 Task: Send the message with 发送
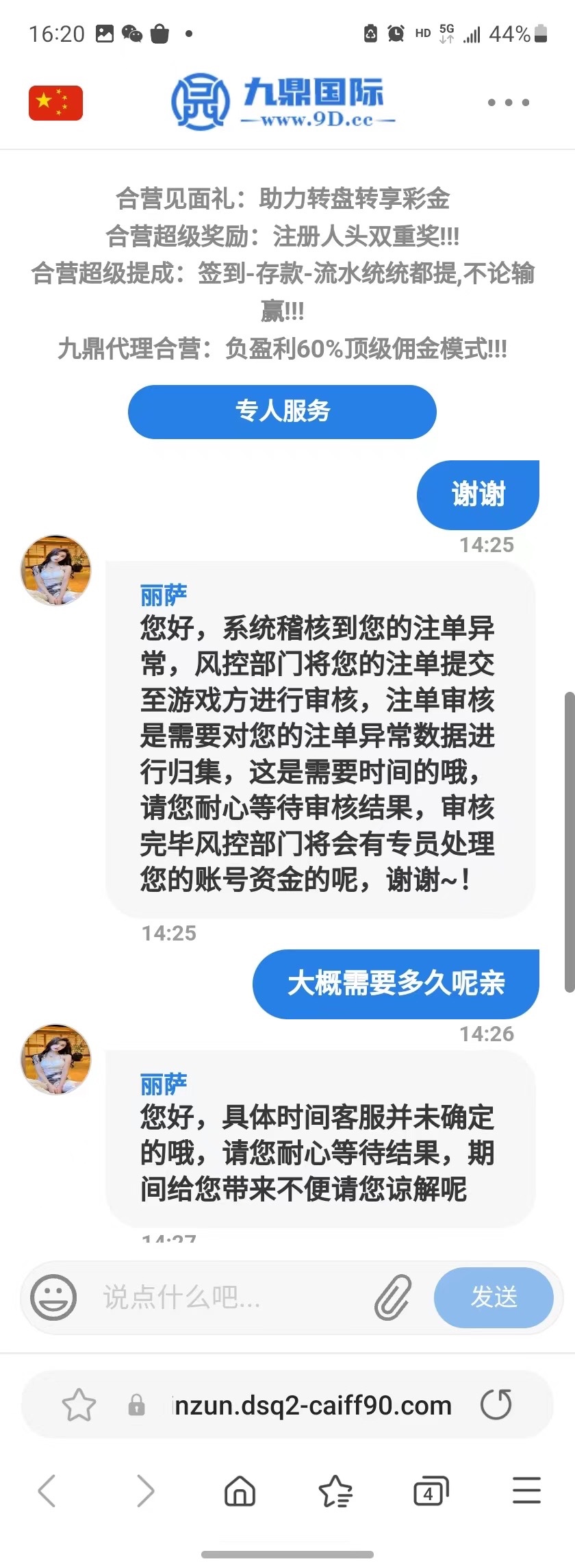pos(494,1297)
